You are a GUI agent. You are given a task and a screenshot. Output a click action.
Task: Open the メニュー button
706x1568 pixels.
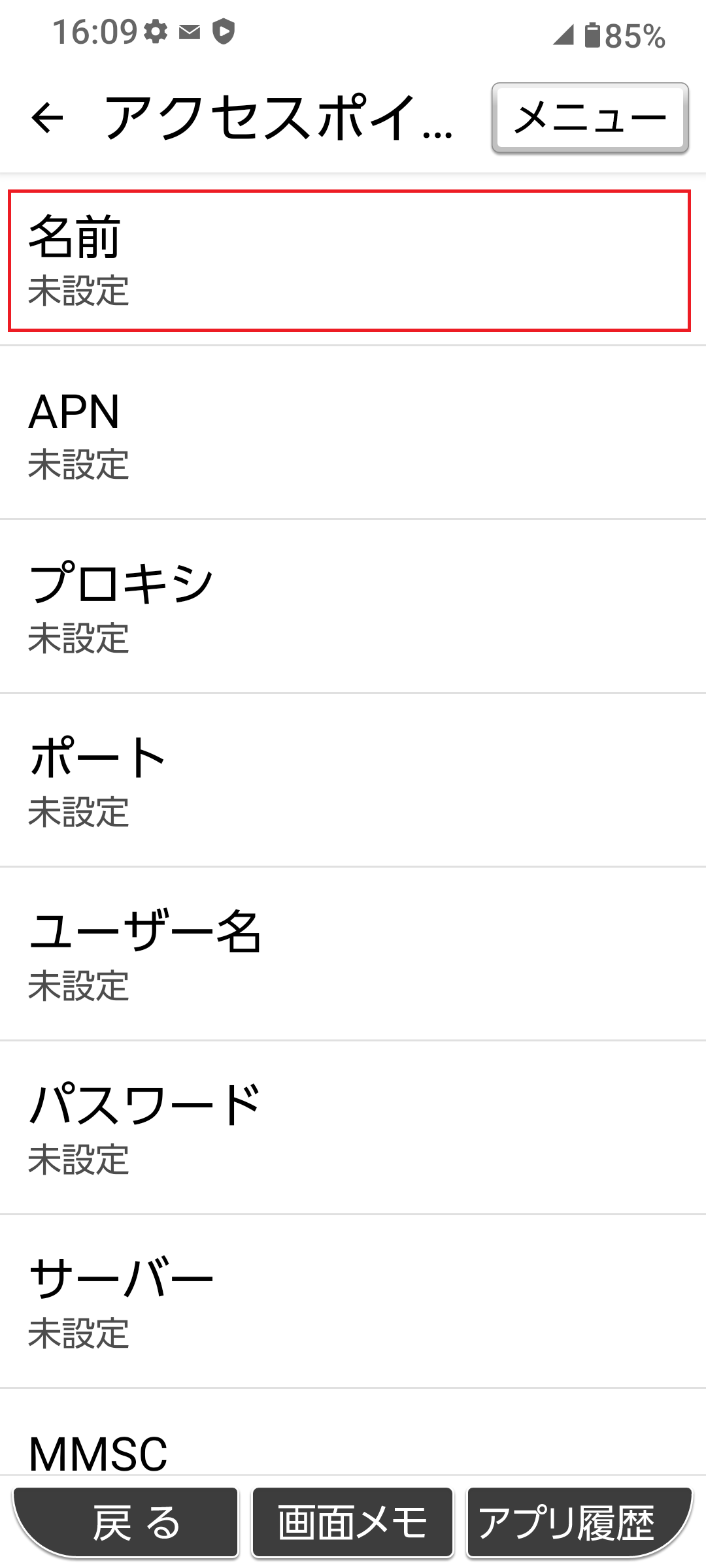[588, 118]
